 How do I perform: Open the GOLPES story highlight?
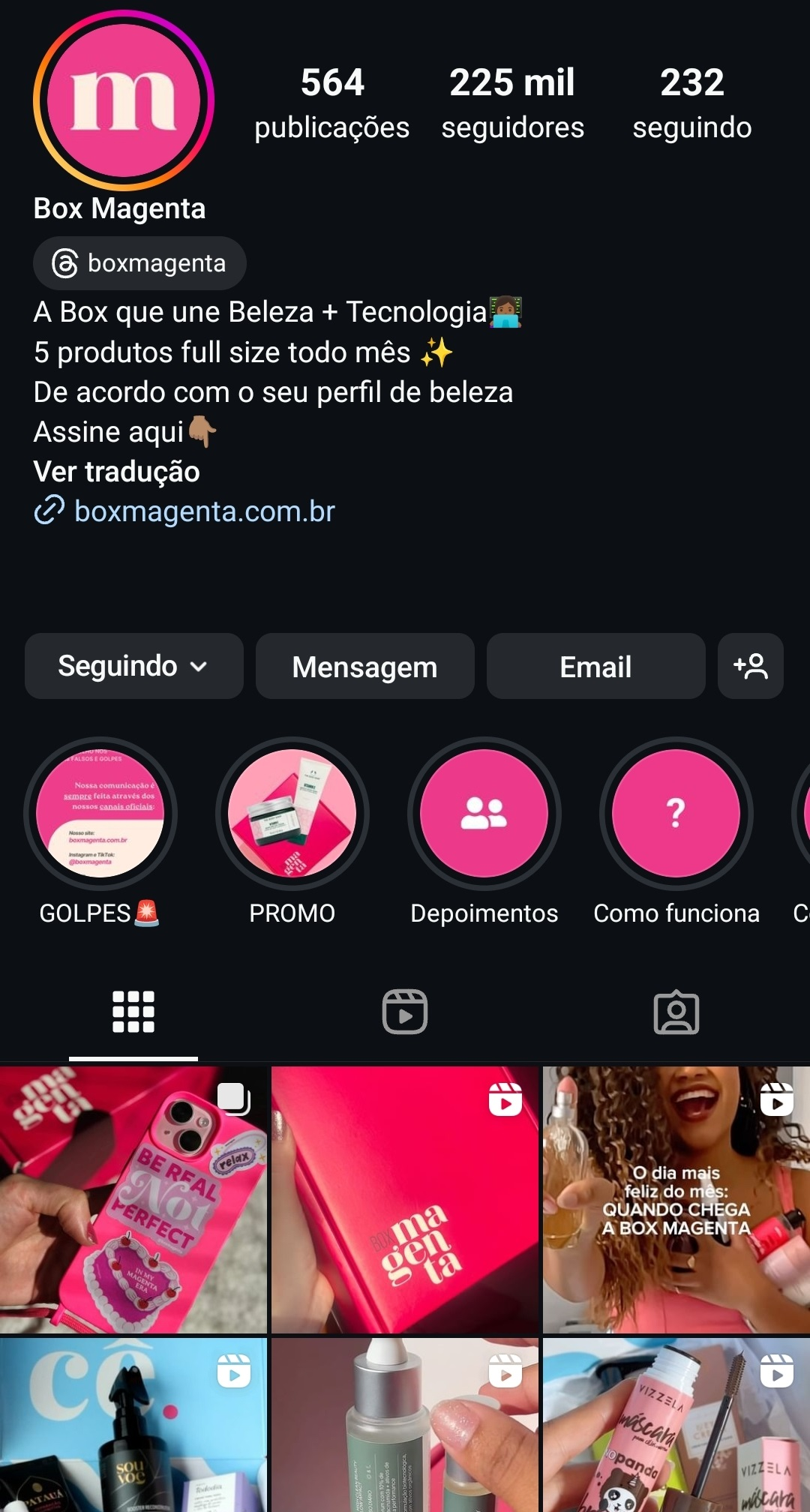(100, 814)
